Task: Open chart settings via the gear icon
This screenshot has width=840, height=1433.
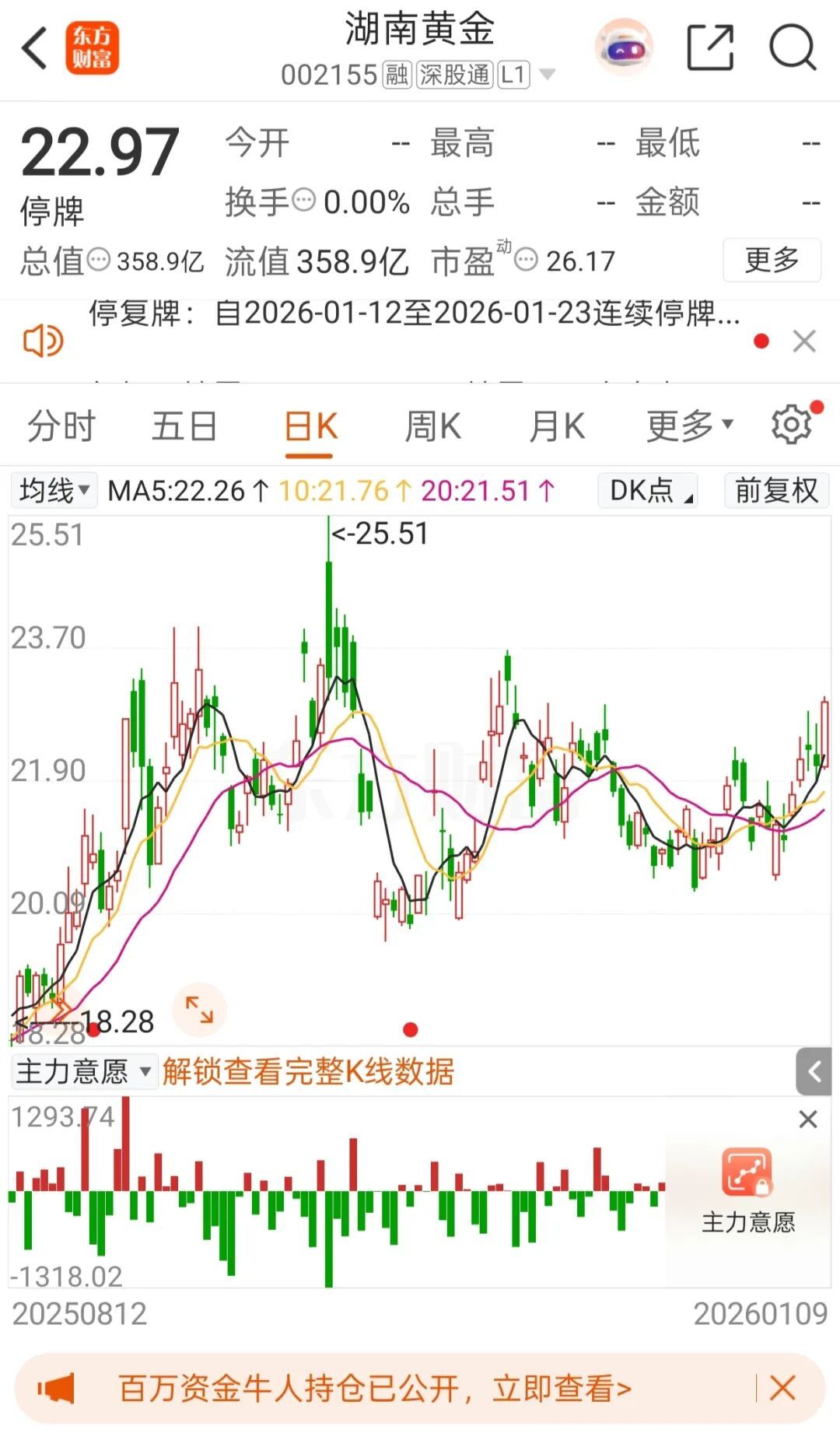Action: point(791,424)
